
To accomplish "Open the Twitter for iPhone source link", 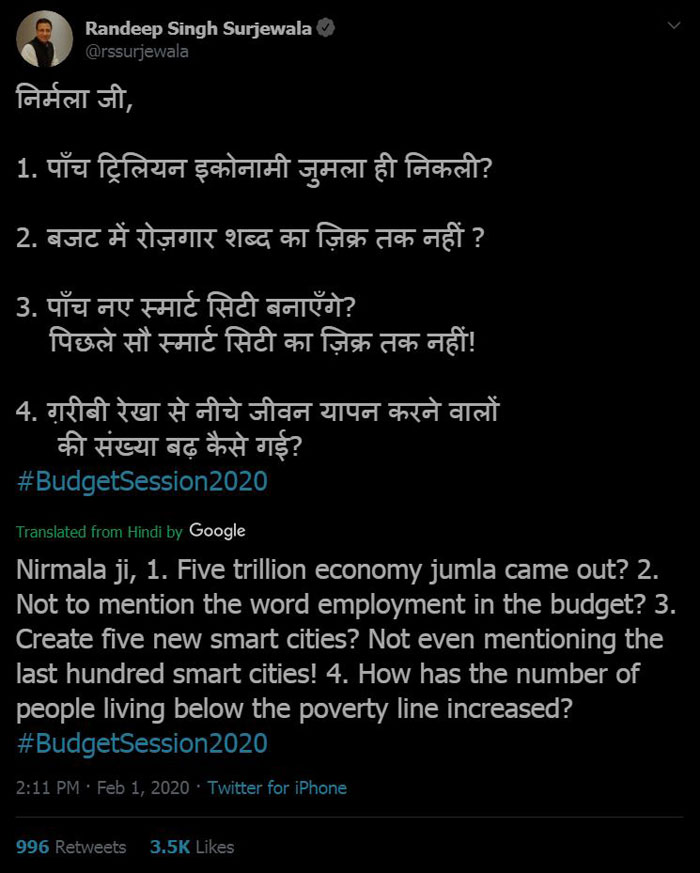I will pyautogui.click(x=277, y=788).
